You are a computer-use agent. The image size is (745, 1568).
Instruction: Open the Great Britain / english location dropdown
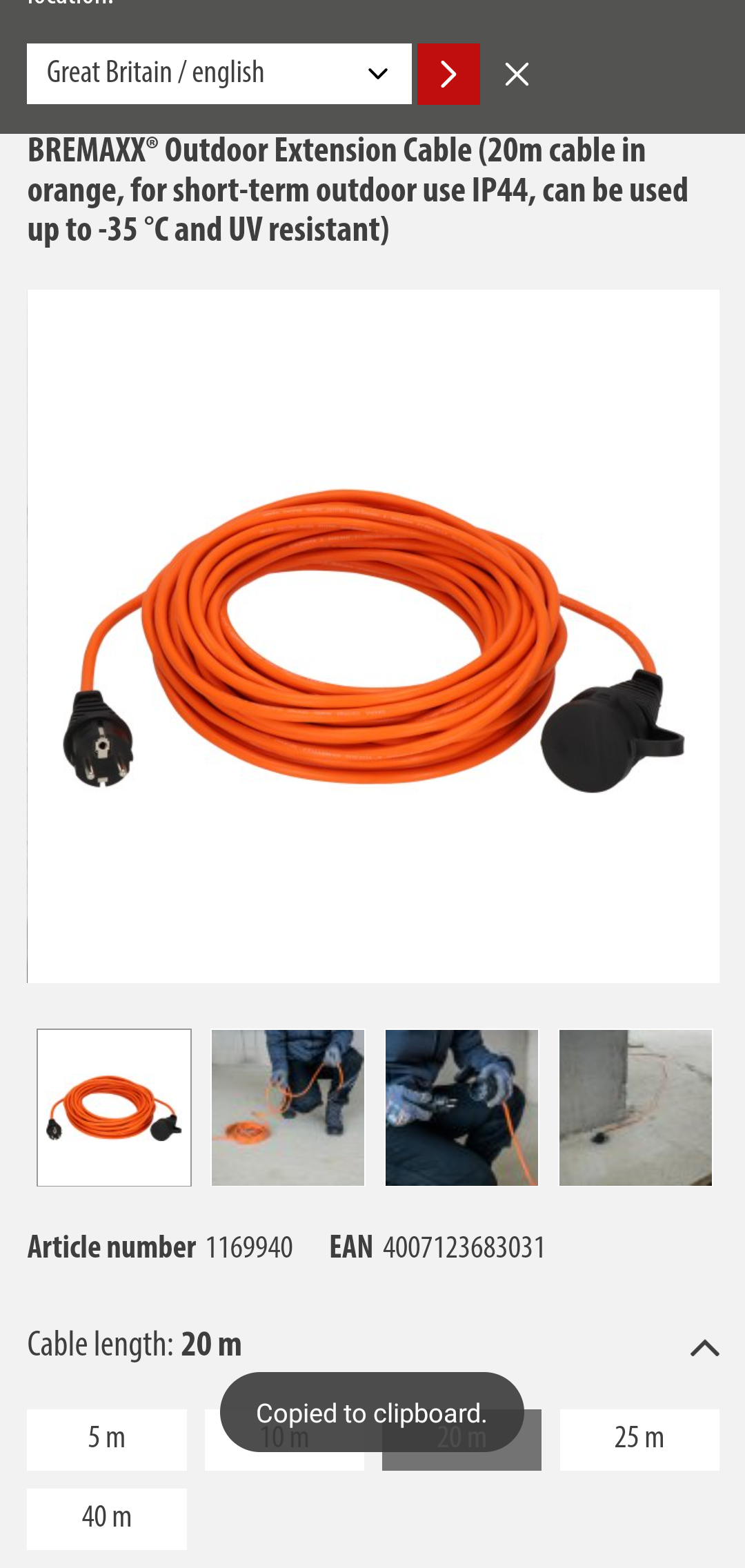coord(219,74)
